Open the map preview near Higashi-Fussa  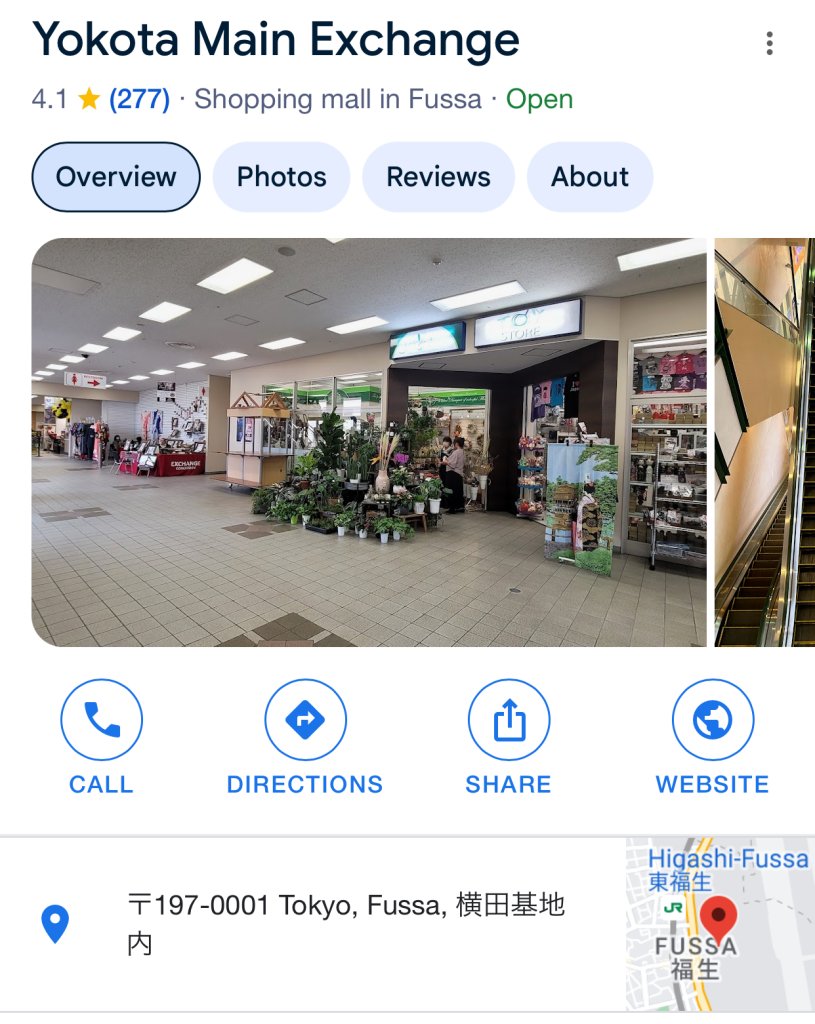720,924
